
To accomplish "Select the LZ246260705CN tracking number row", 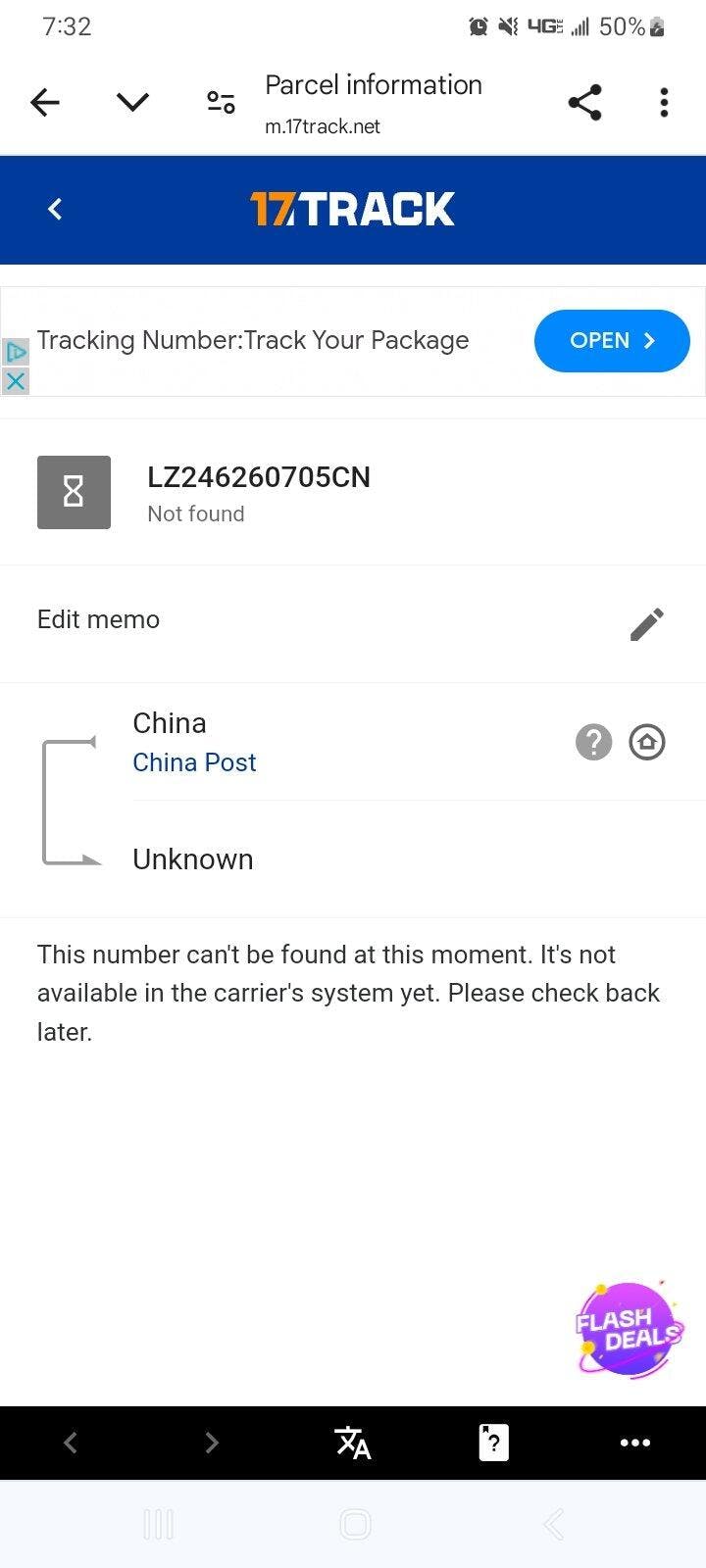I will (353, 493).
